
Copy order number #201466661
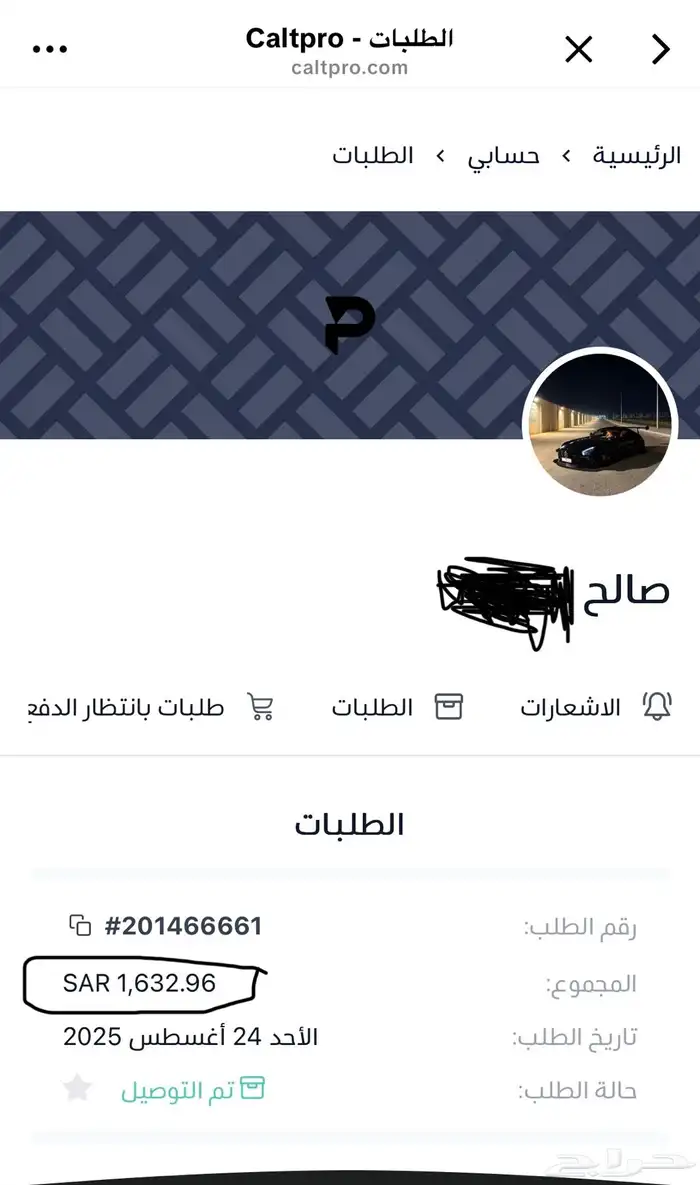click(81, 926)
